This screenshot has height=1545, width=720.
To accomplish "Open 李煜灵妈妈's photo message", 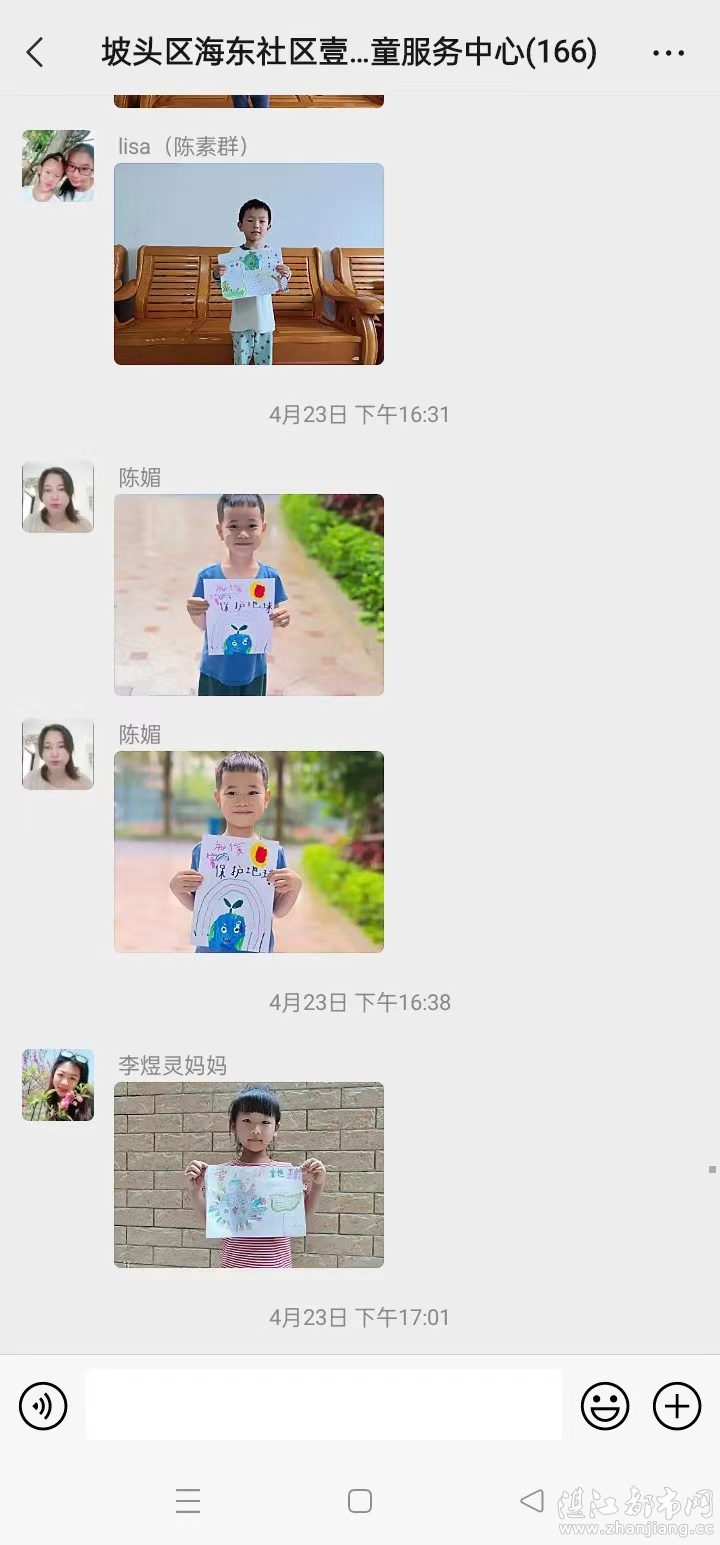I will coord(249,1175).
